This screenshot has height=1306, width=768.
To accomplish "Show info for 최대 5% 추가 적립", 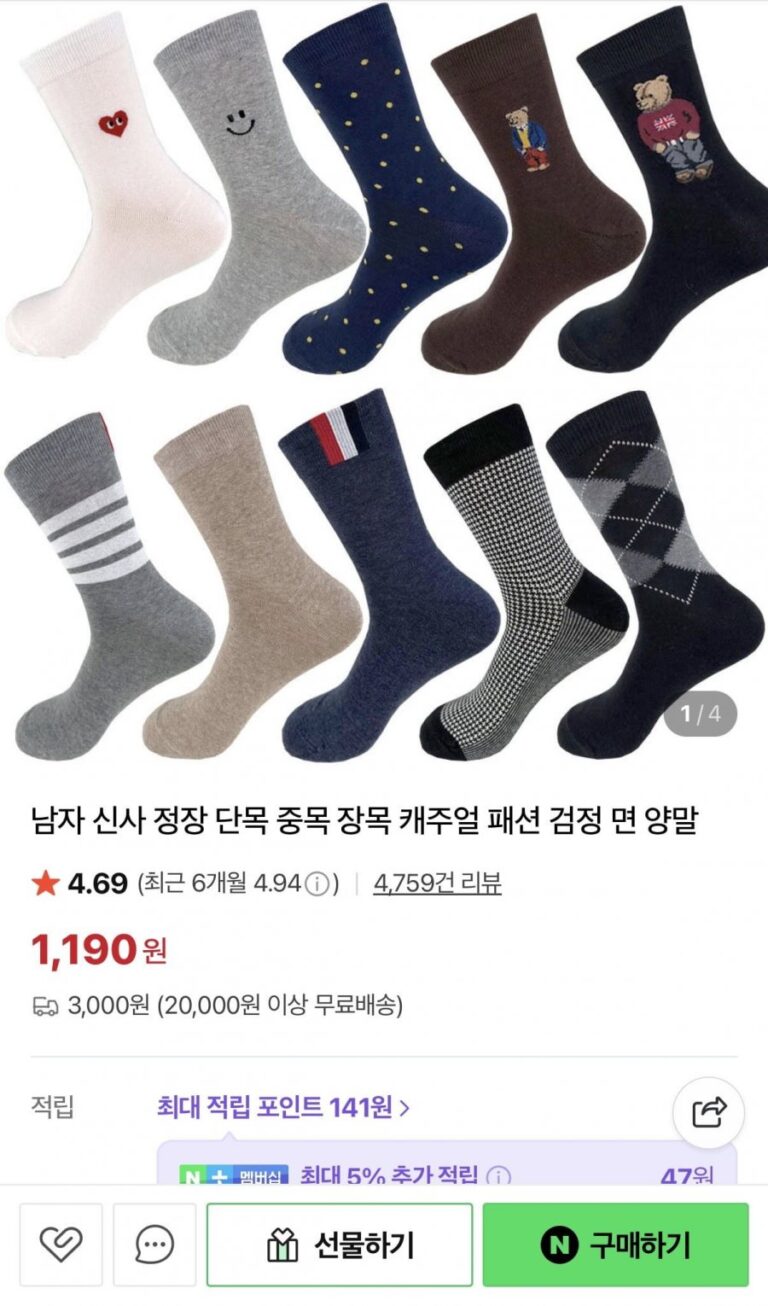I will (498, 1176).
